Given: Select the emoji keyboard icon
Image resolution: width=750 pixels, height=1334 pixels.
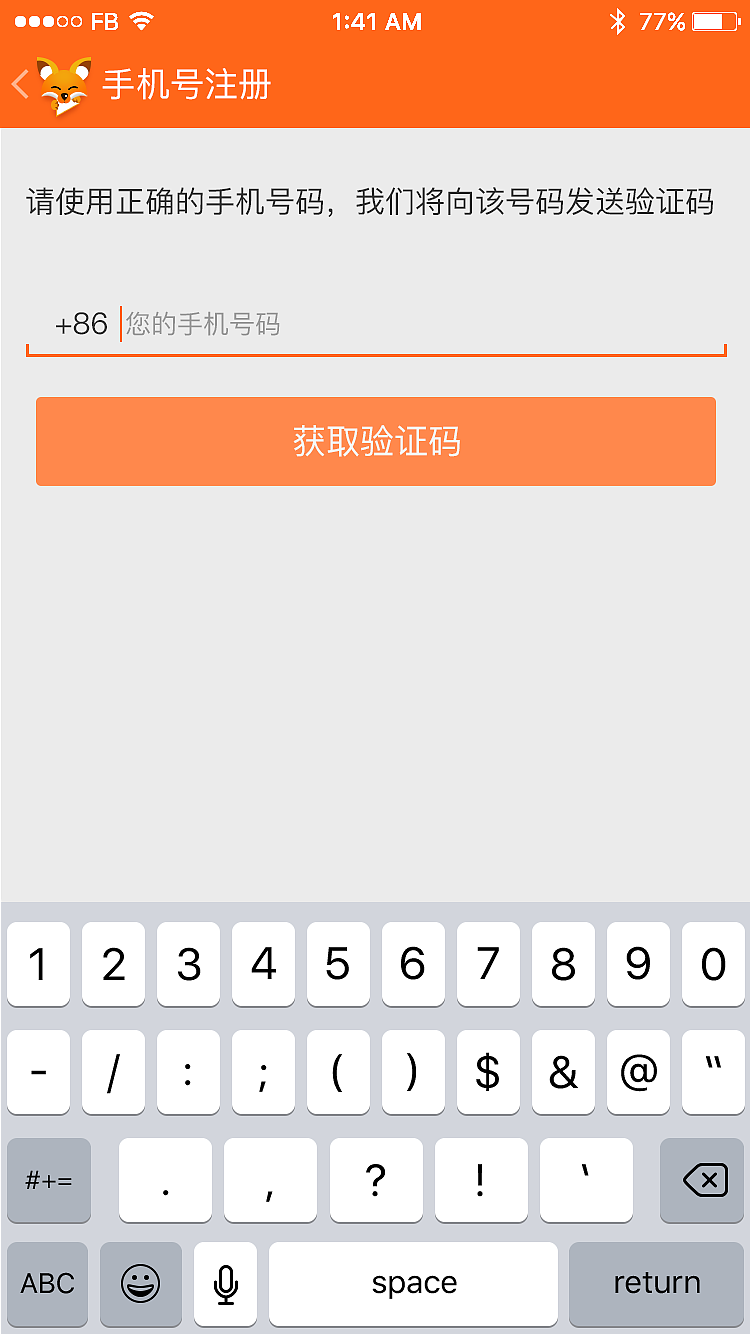Looking at the screenshot, I should point(141,1284).
